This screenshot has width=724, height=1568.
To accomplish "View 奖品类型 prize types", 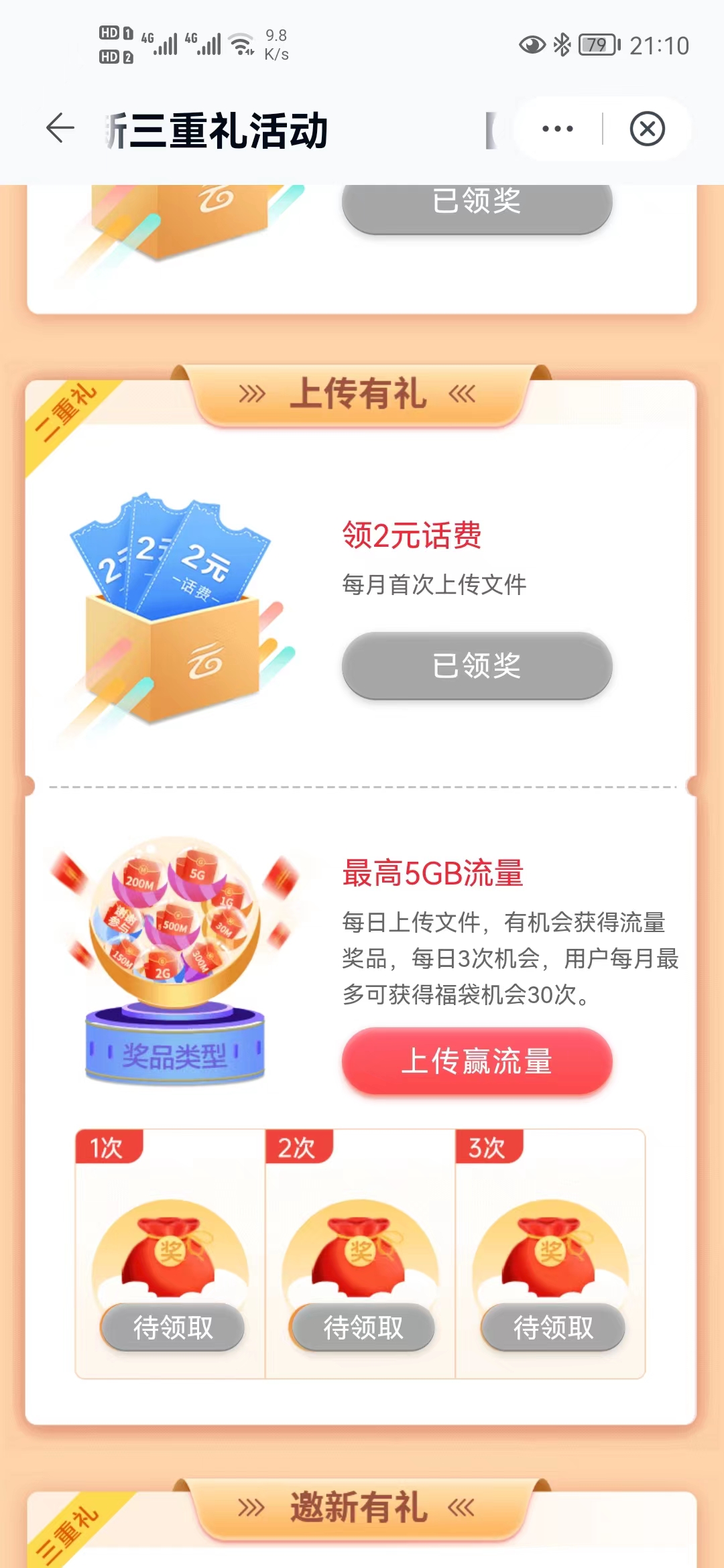I will pyautogui.click(x=175, y=1055).
